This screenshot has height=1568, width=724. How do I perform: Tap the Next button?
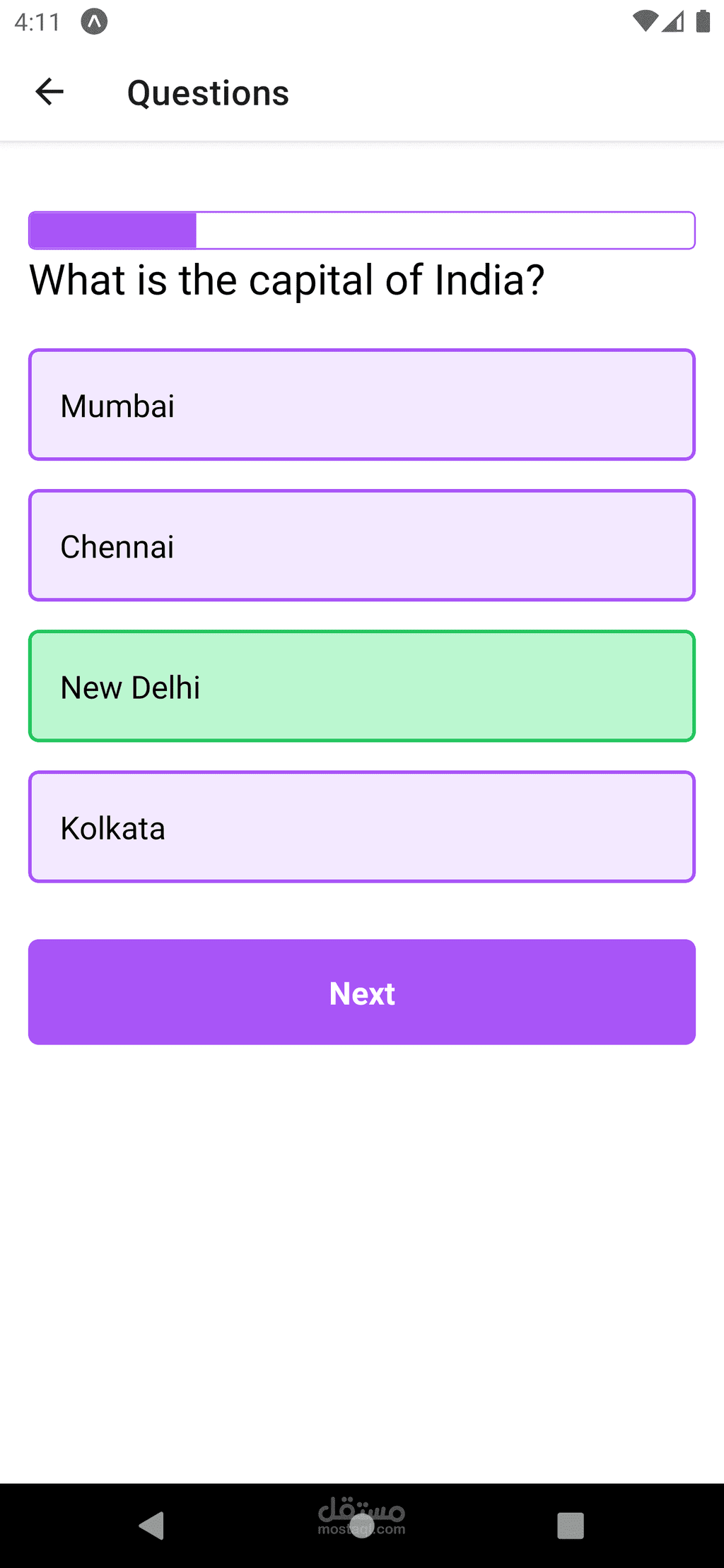pos(362,992)
